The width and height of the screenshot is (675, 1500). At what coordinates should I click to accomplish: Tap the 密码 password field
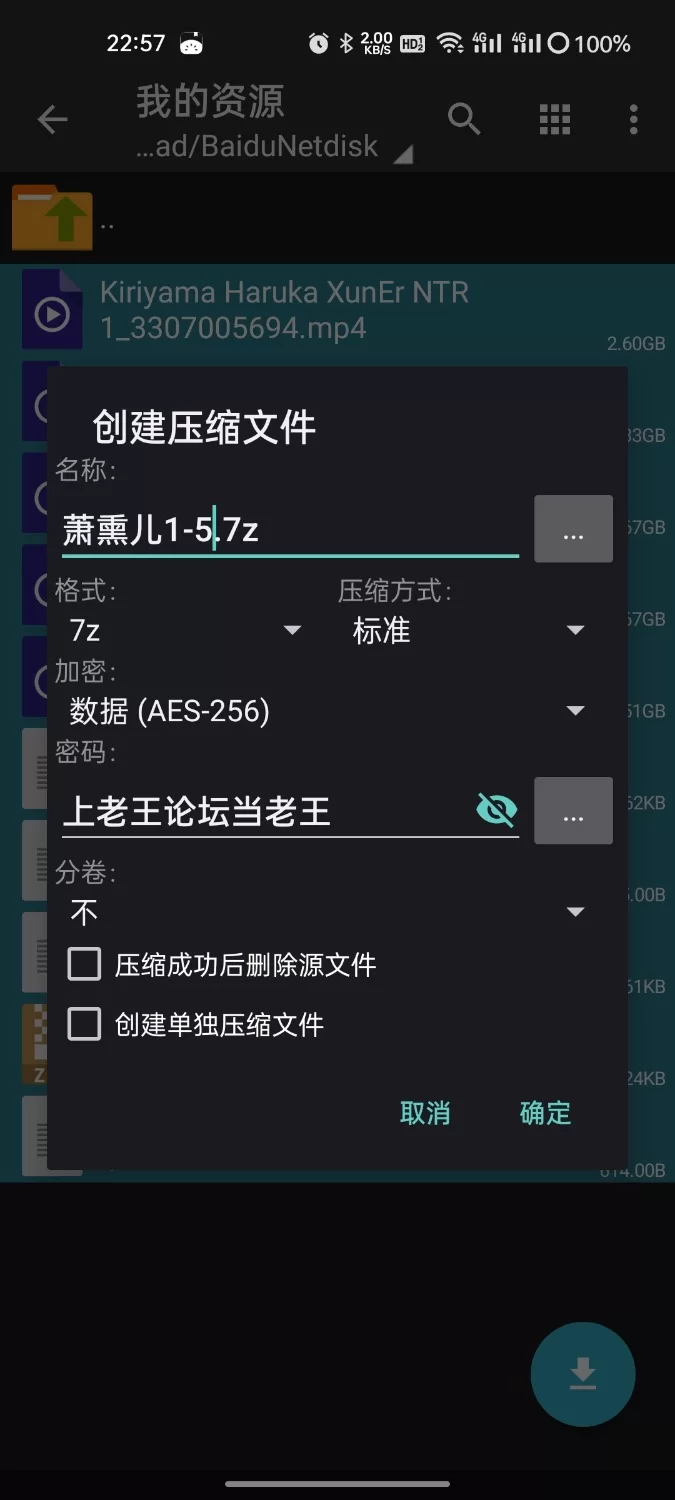tap(265, 811)
